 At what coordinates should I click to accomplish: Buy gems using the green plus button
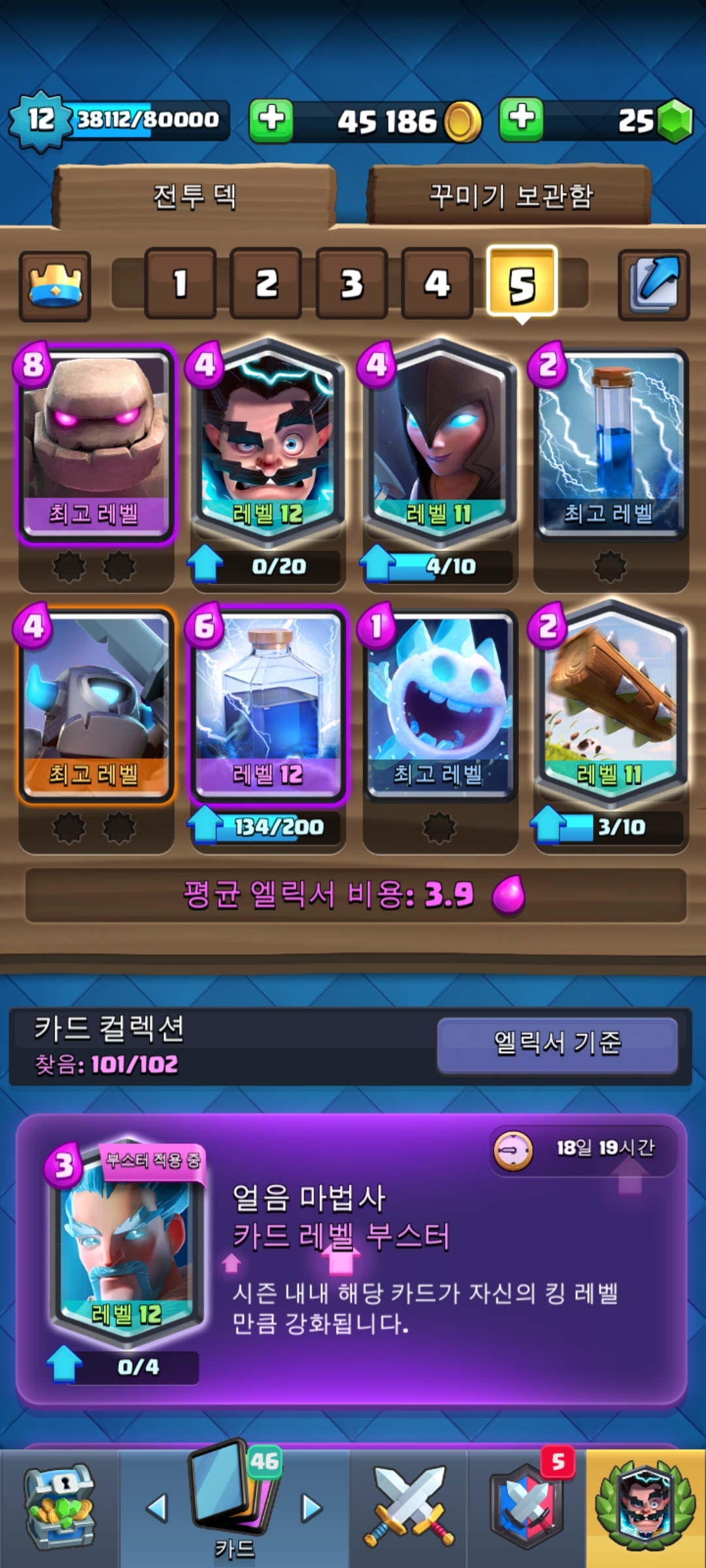tap(521, 120)
